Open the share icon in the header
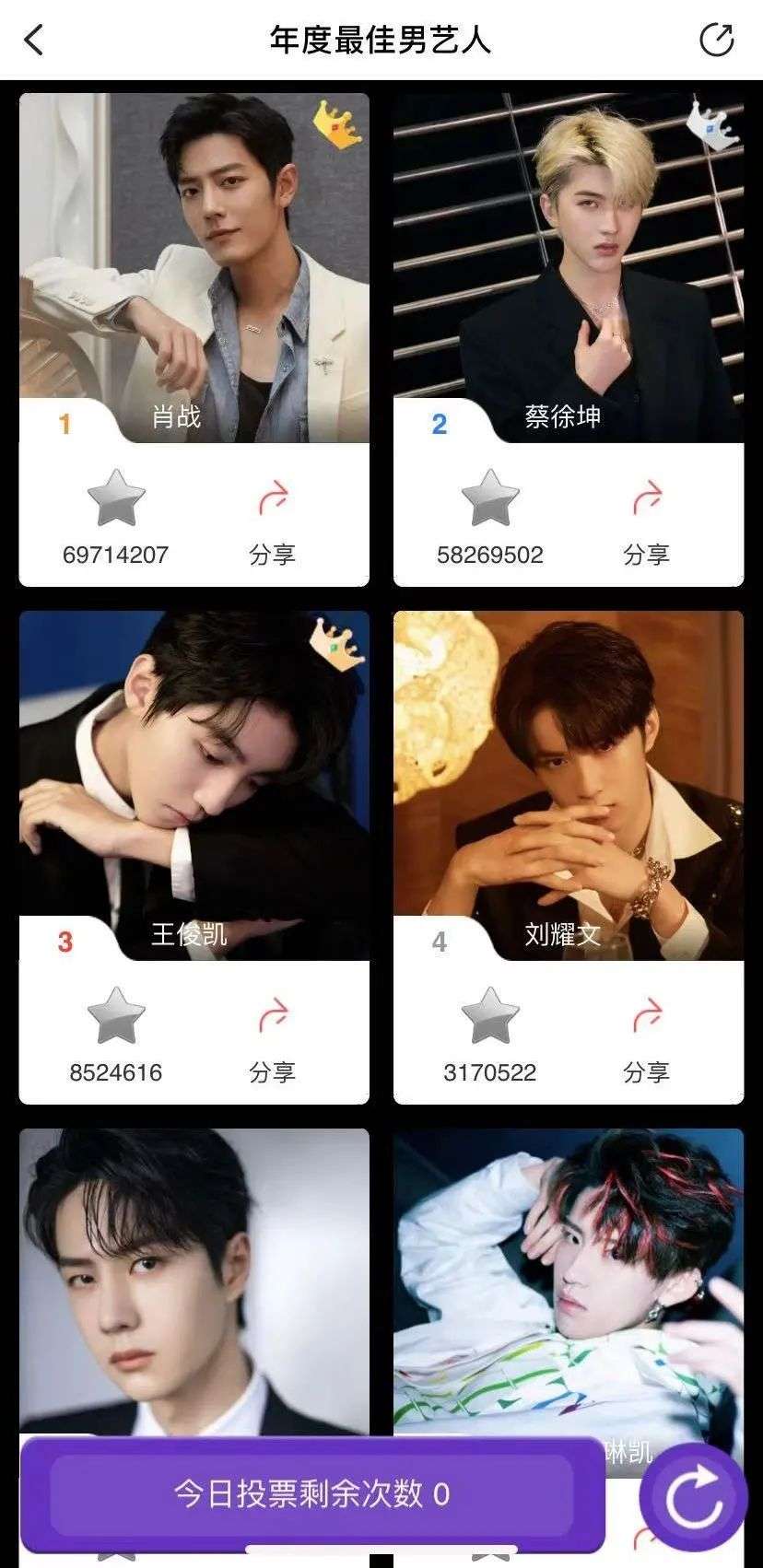This screenshot has height=1568, width=763. point(716,40)
